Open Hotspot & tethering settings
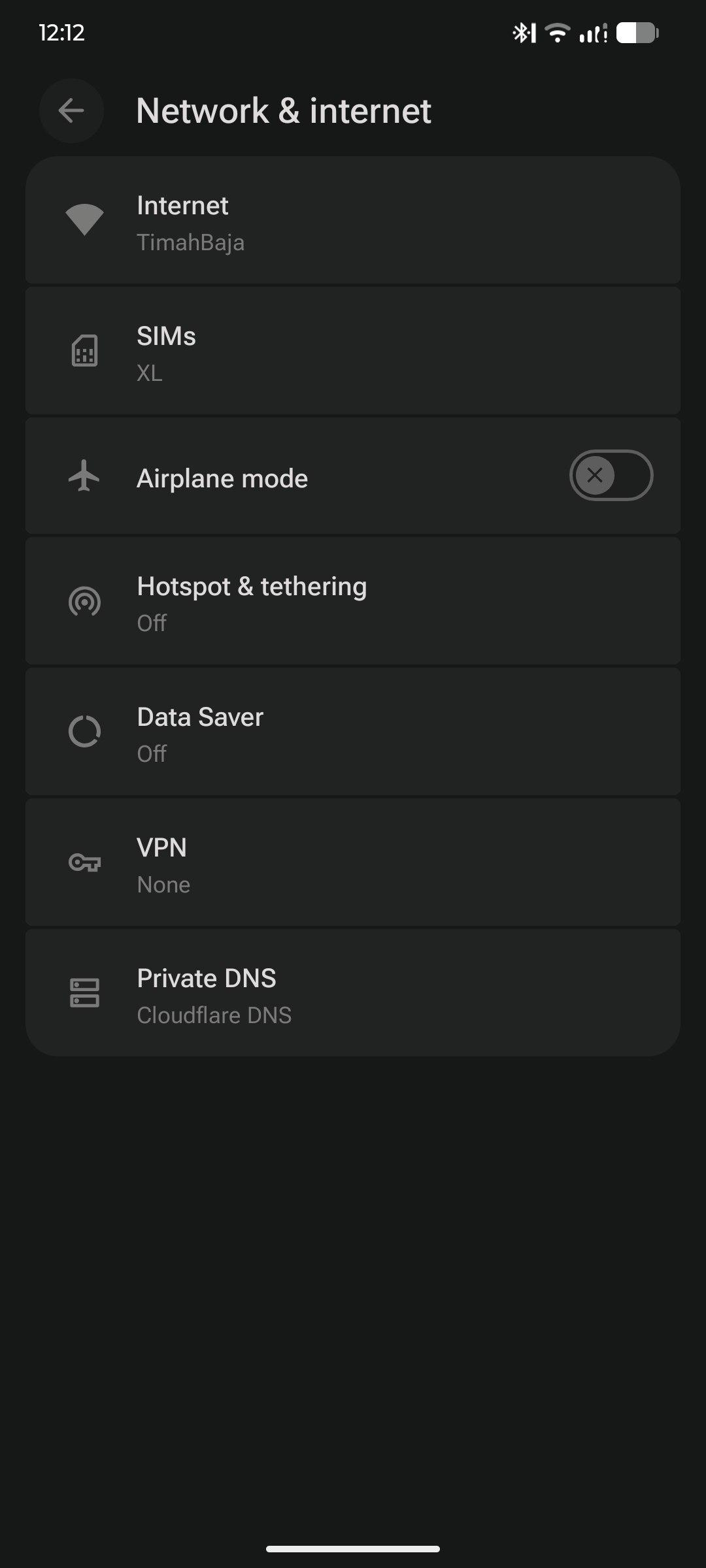 (353, 602)
